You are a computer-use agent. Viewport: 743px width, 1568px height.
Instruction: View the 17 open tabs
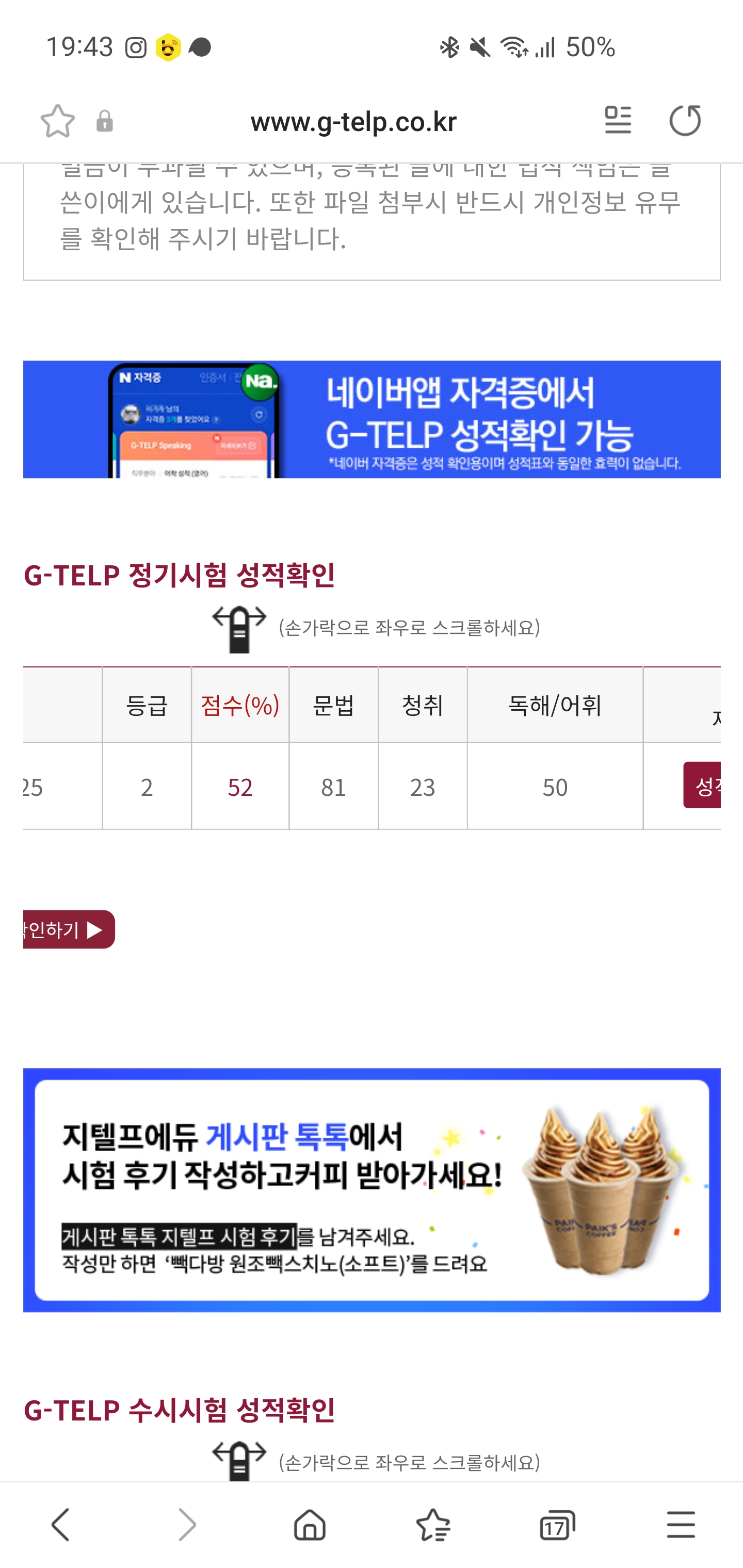[557, 1525]
